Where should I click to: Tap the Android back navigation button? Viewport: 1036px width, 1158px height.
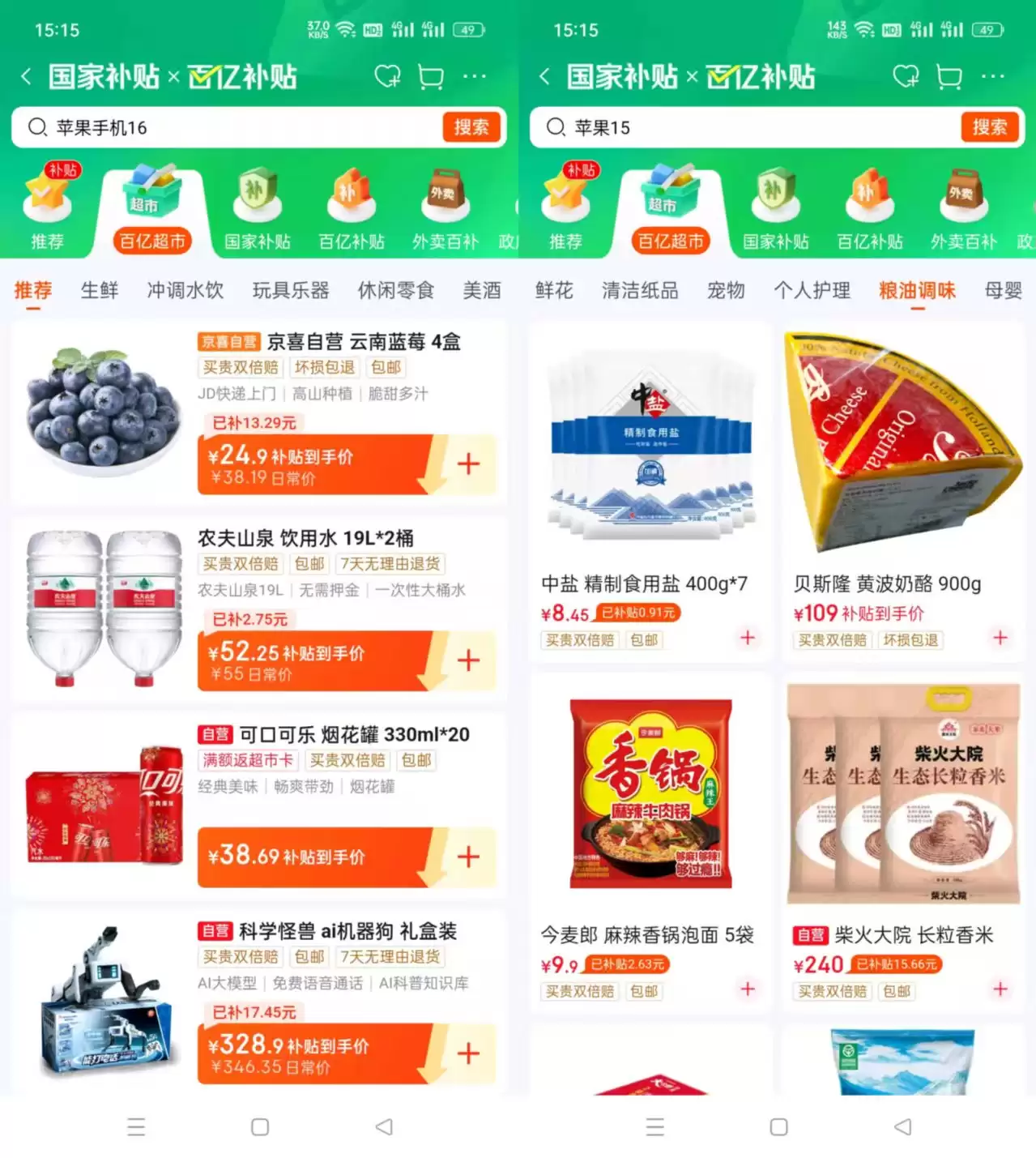click(383, 1126)
